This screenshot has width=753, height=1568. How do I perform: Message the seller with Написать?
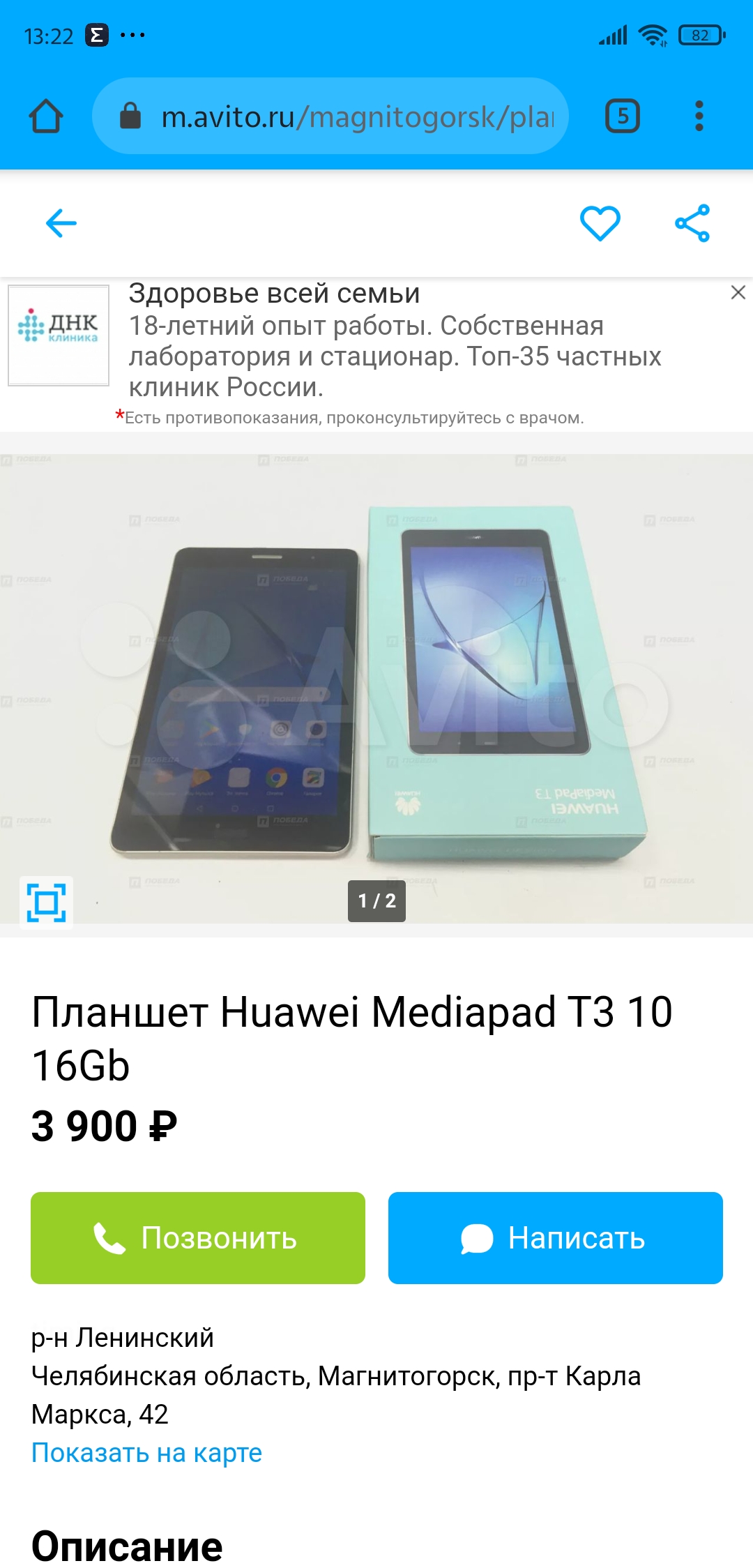[x=555, y=1238]
